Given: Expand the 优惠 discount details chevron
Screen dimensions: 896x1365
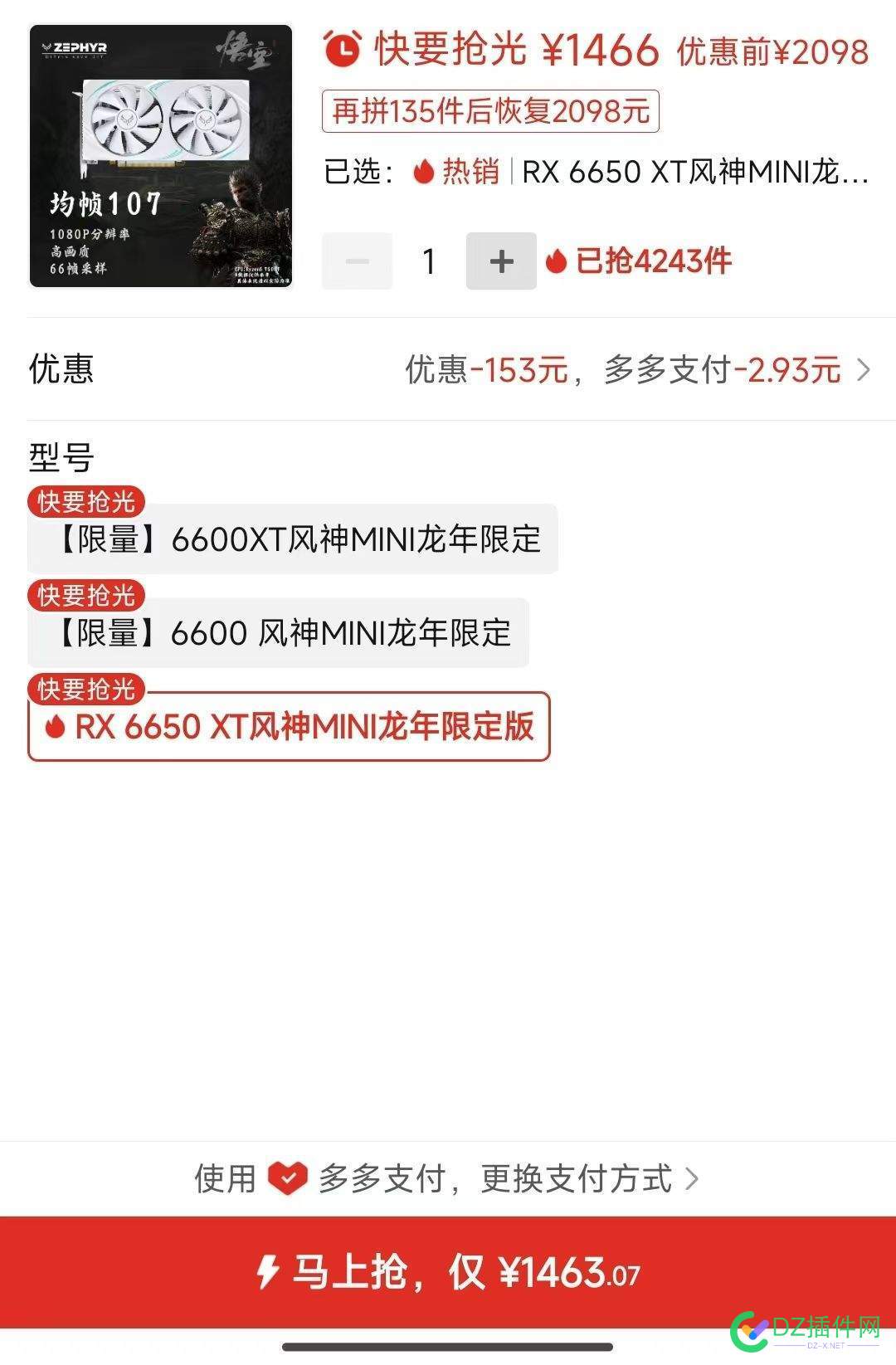Looking at the screenshot, I should (863, 371).
